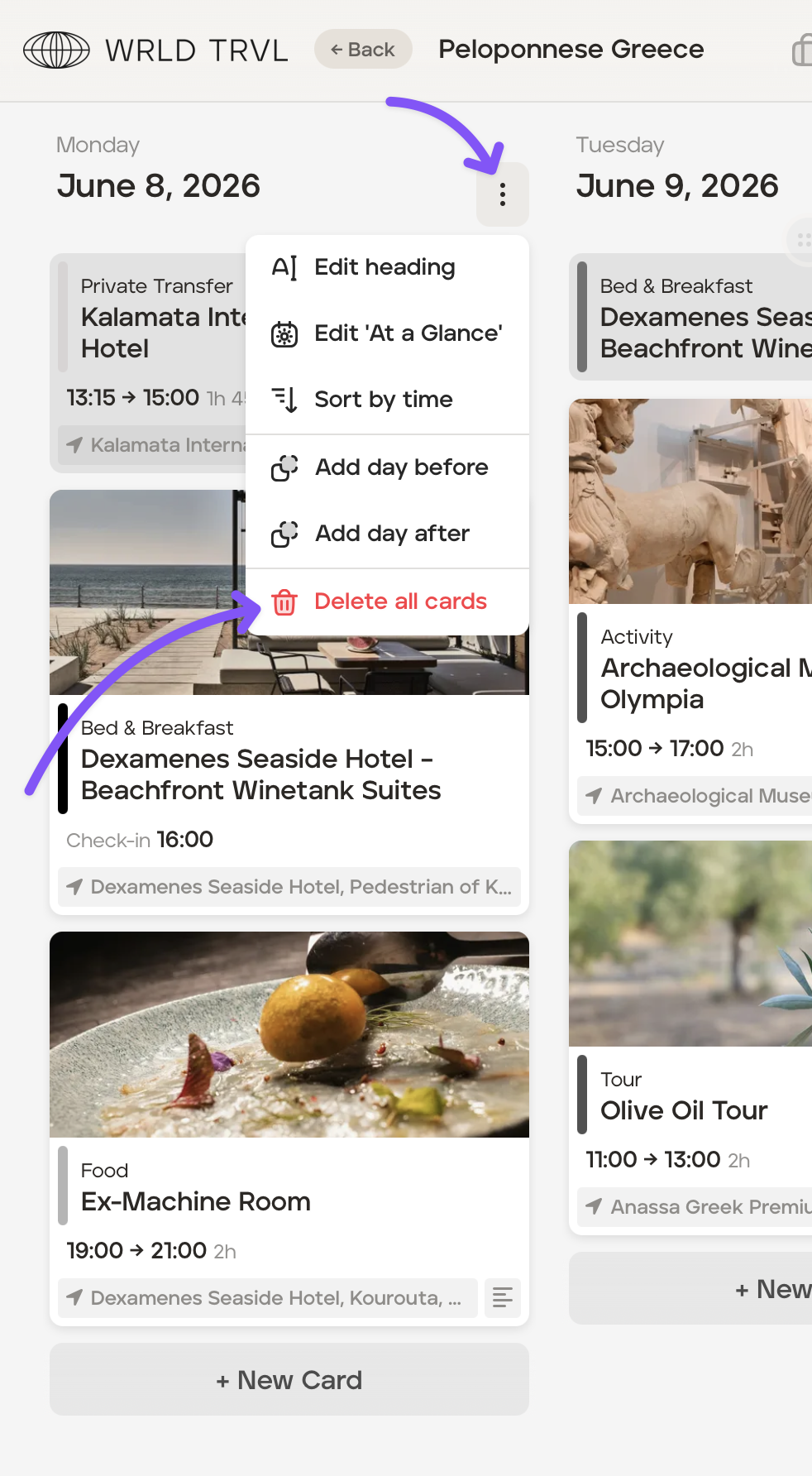The height and width of the screenshot is (1476, 812).
Task: Choose Edit 'At a Glance' option
Action: (x=408, y=333)
